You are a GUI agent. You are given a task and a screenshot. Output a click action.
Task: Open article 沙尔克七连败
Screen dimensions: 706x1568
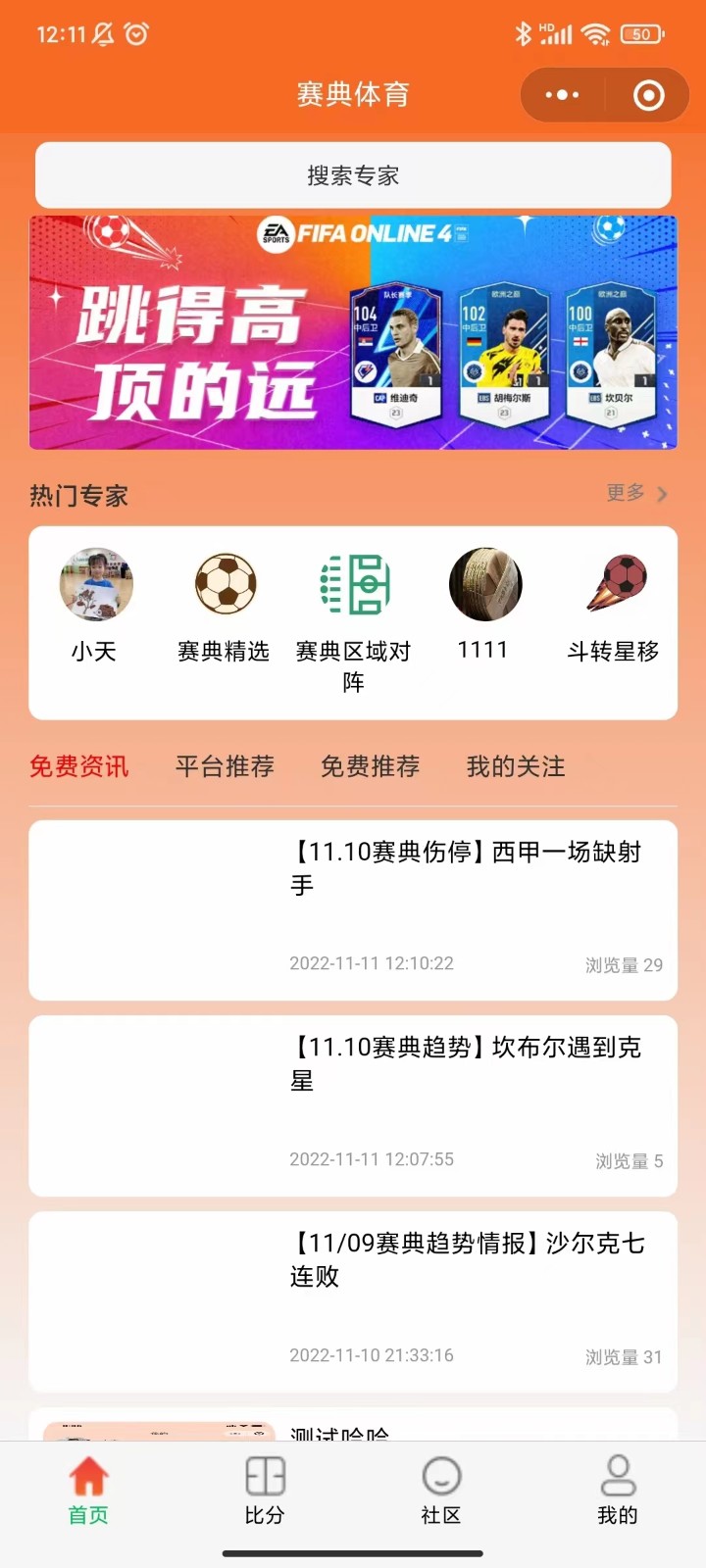click(x=353, y=1301)
